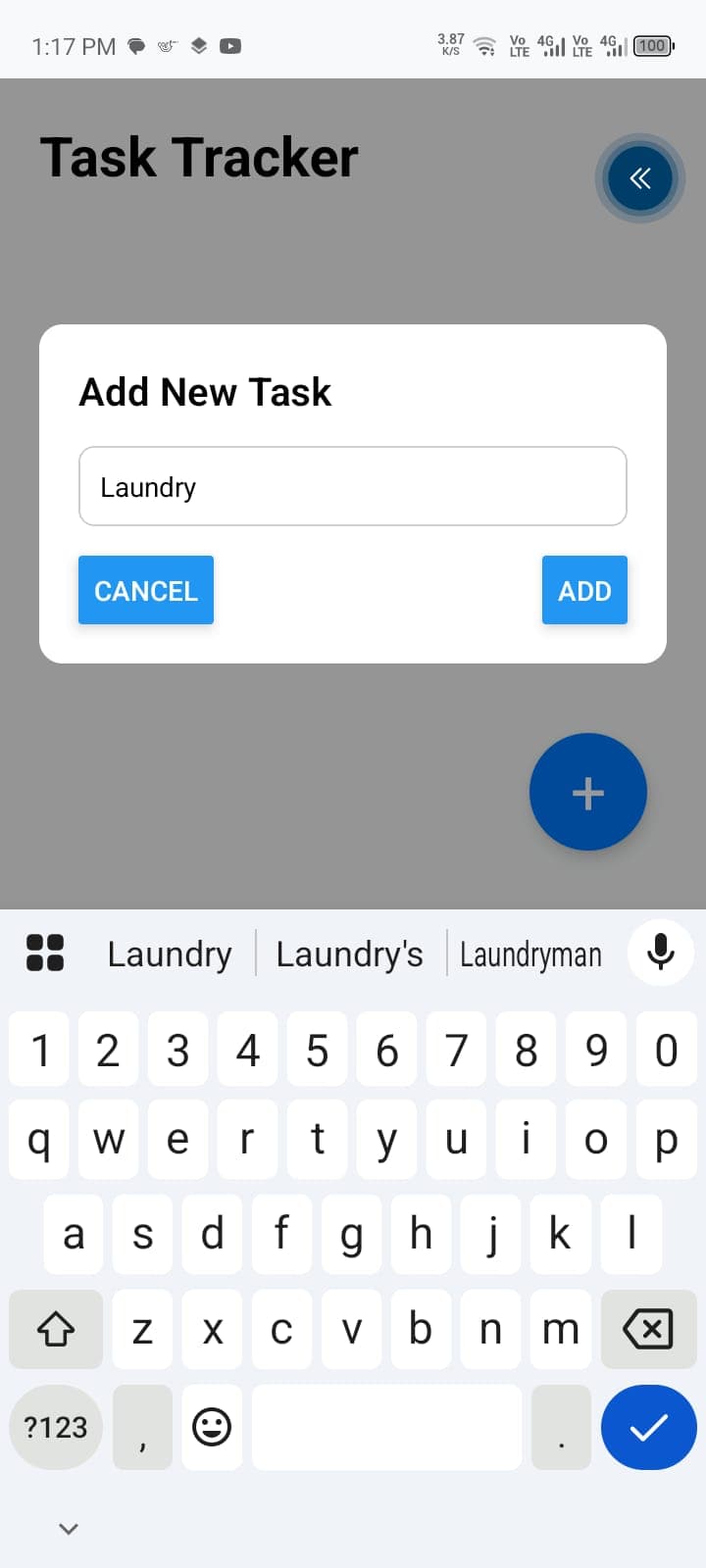Select the suggestion Laundry's
This screenshot has width=706, height=1568.
(349, 954)
